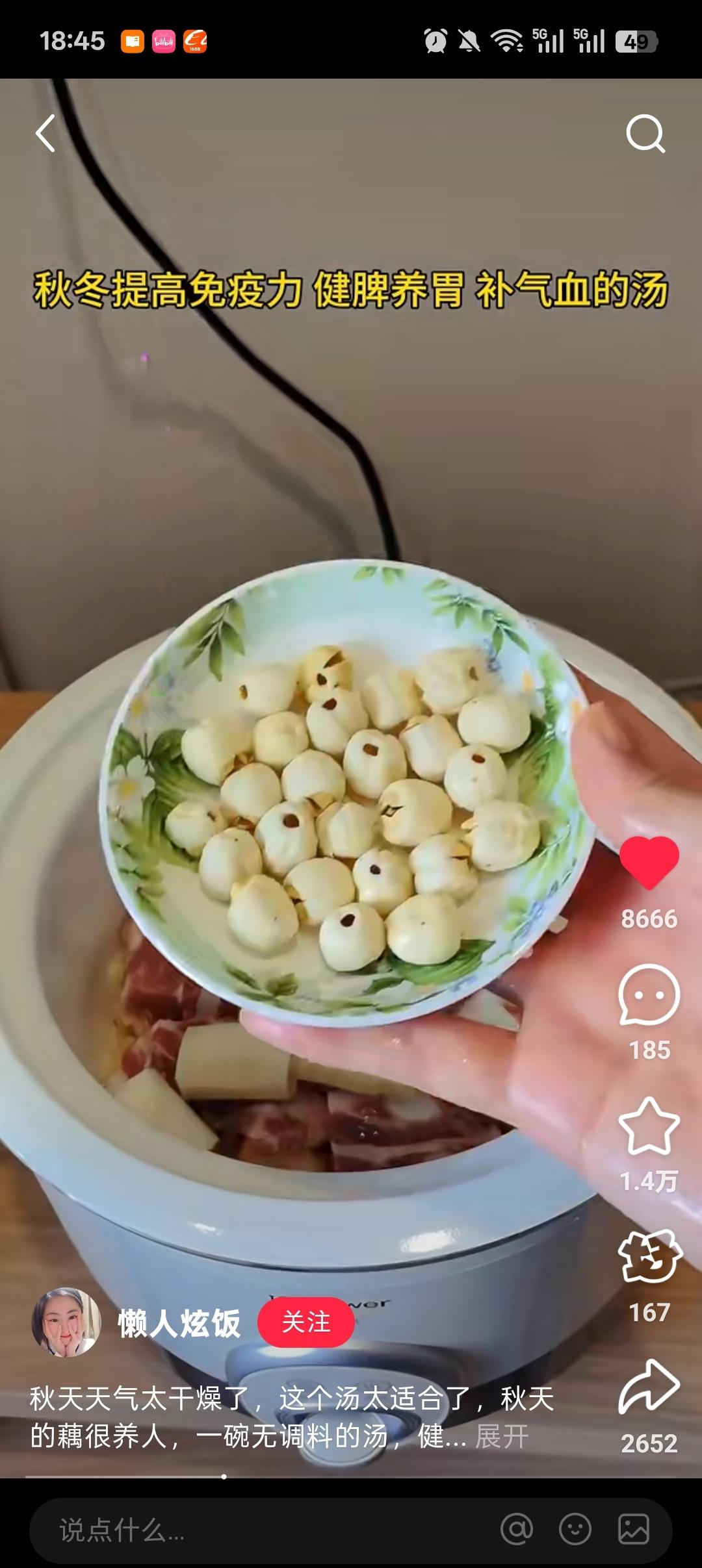Attach a picture to your comment
Viewport: 702px width, 1568px height.
[x=634, y=1529]
